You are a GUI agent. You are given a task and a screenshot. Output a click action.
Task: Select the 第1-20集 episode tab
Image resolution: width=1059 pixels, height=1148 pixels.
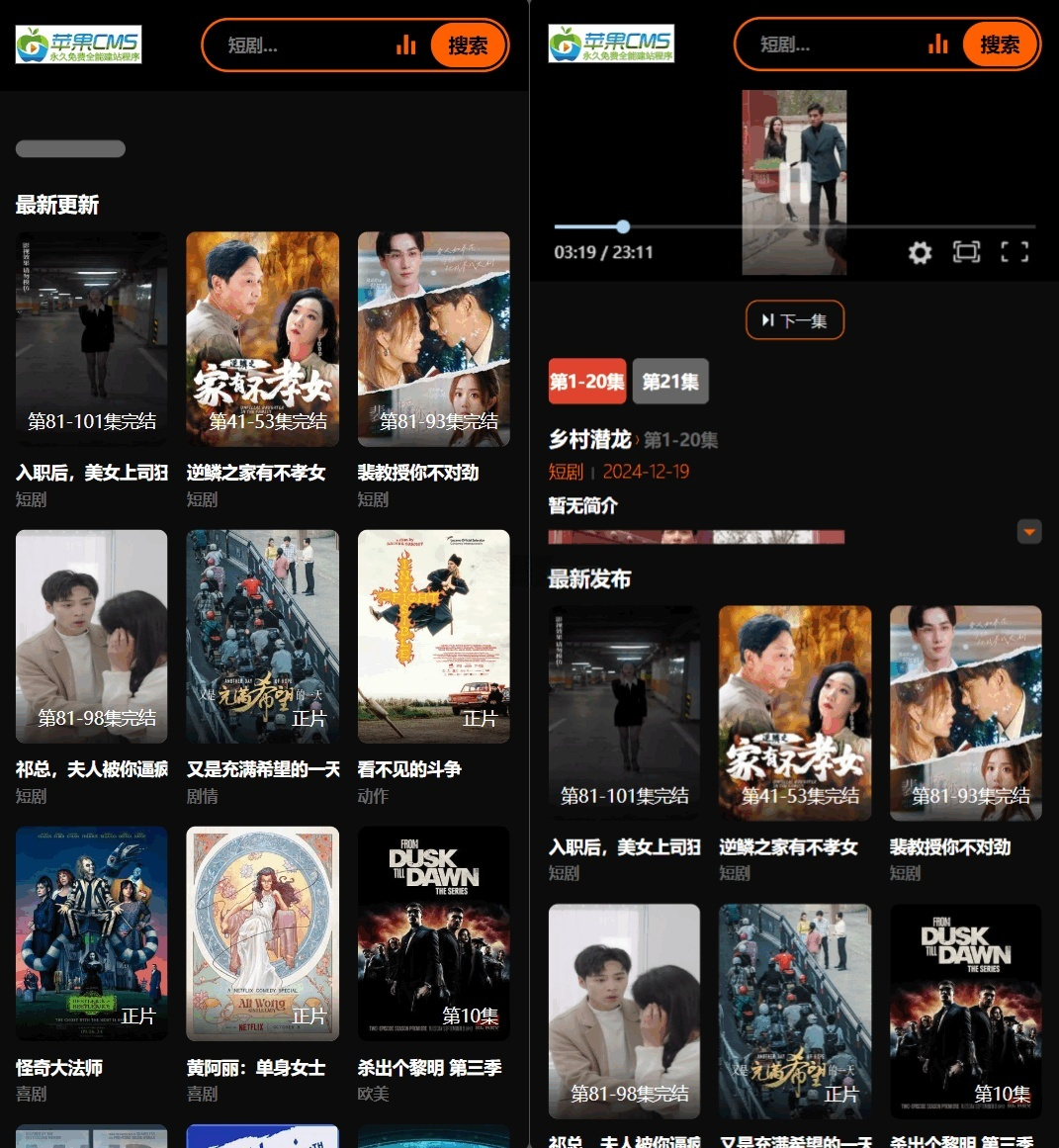click(x=586, y=381)
